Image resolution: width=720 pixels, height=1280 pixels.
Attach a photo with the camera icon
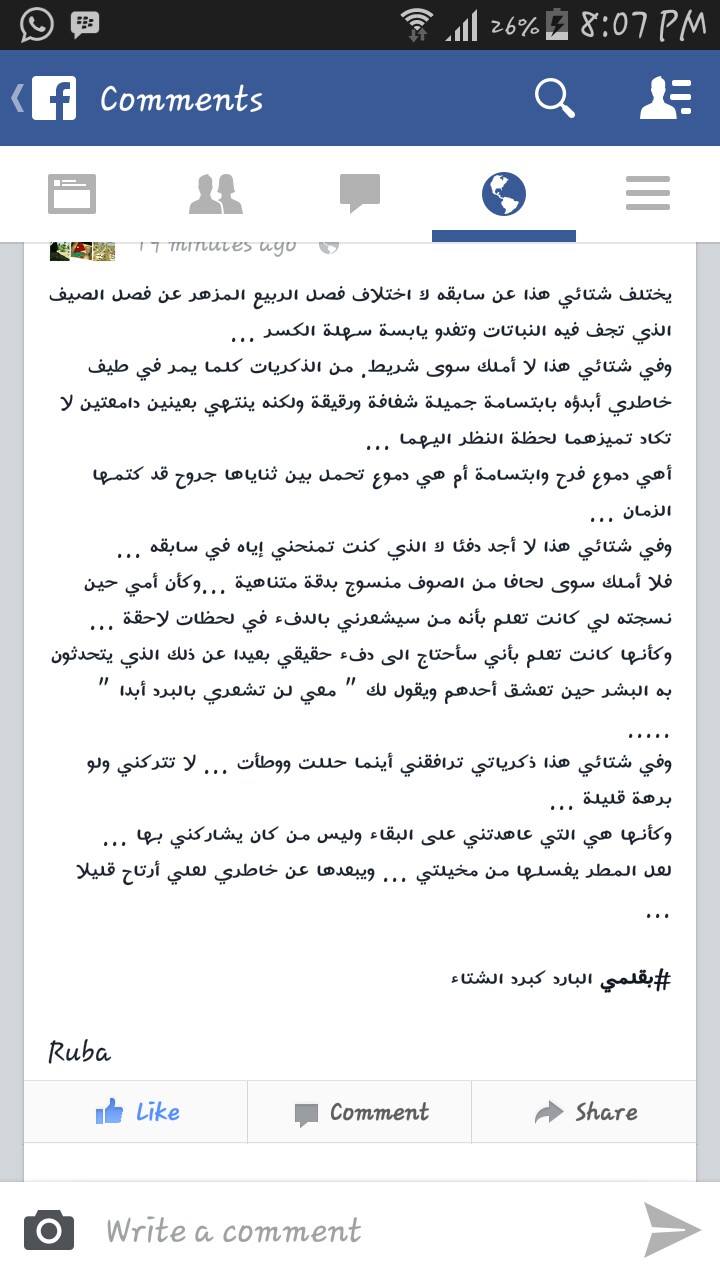point(49,1230)
